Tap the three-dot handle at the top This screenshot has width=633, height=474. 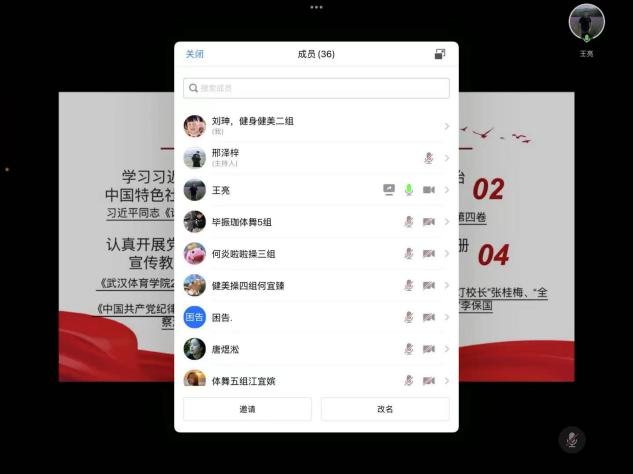coord(316,7)
